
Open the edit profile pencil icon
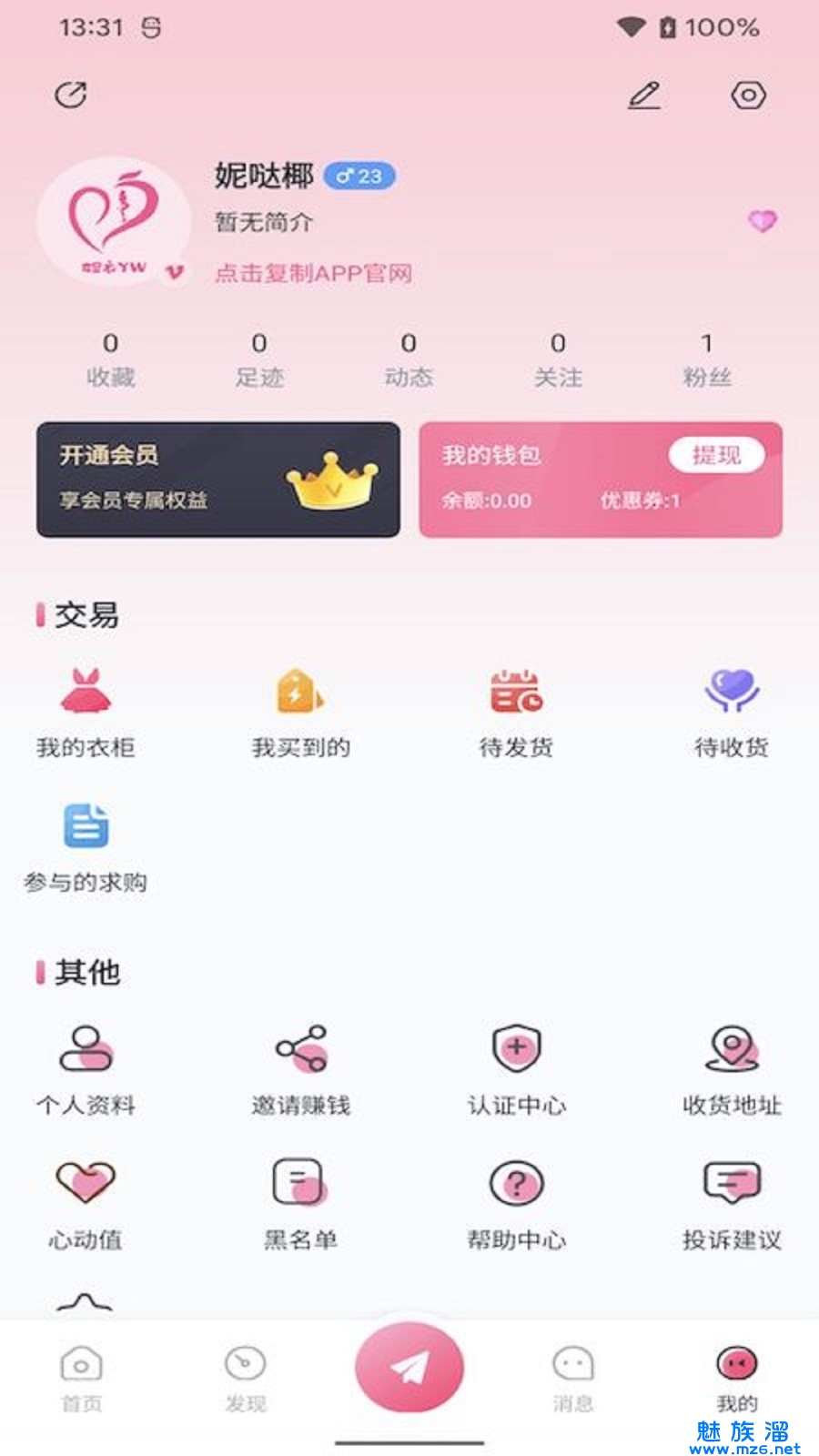tap(644, 95)
